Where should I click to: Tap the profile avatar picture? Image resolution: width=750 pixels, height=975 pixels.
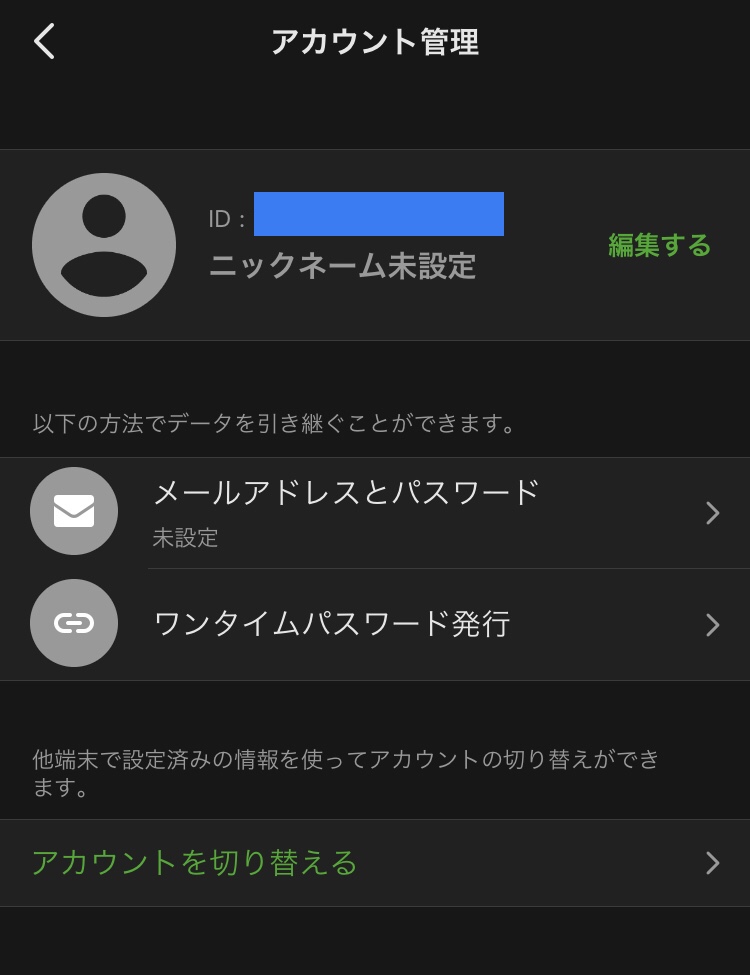coord(104,245)
